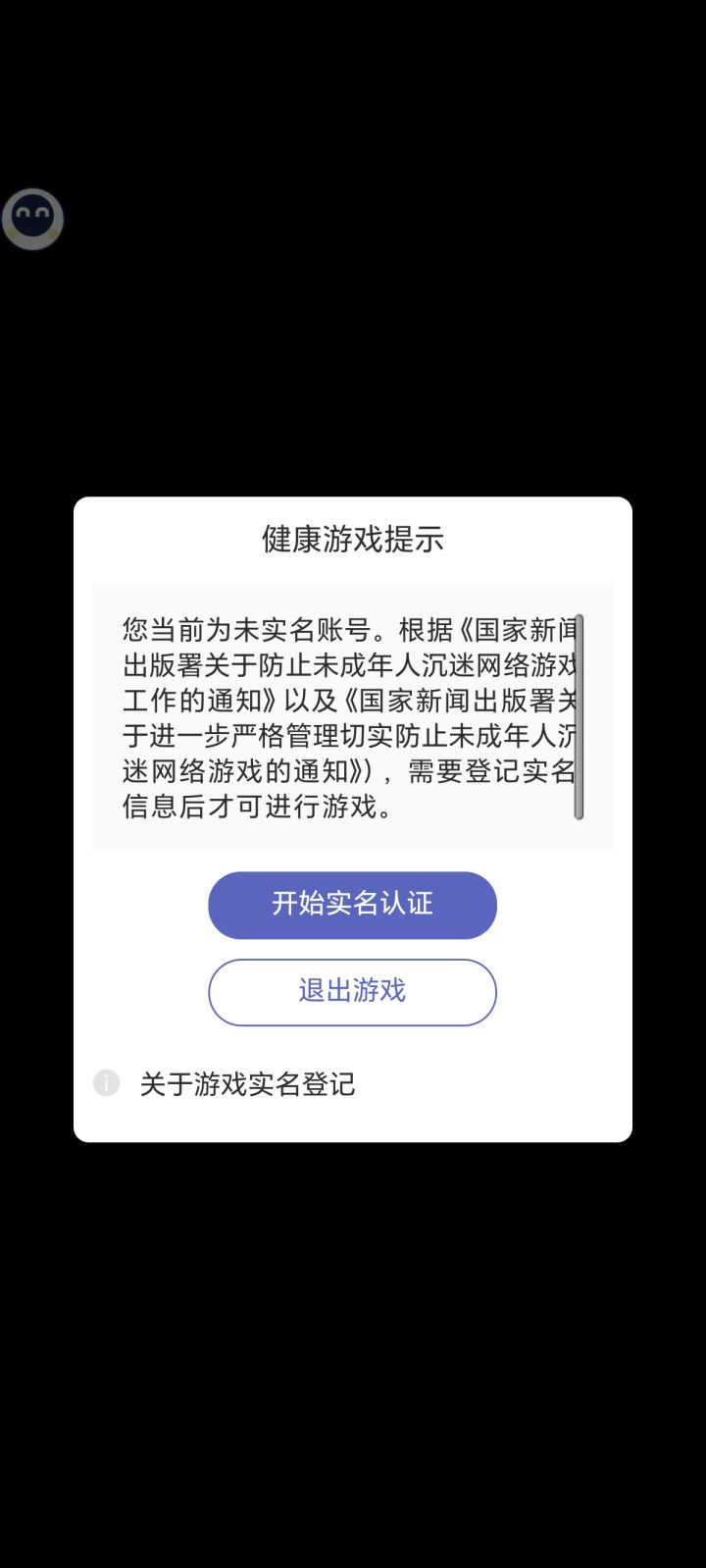Click the scrollbar beside the notice text
This screenshot has height=1568, width=706.
pyautogui.click(x=579, y=716)
